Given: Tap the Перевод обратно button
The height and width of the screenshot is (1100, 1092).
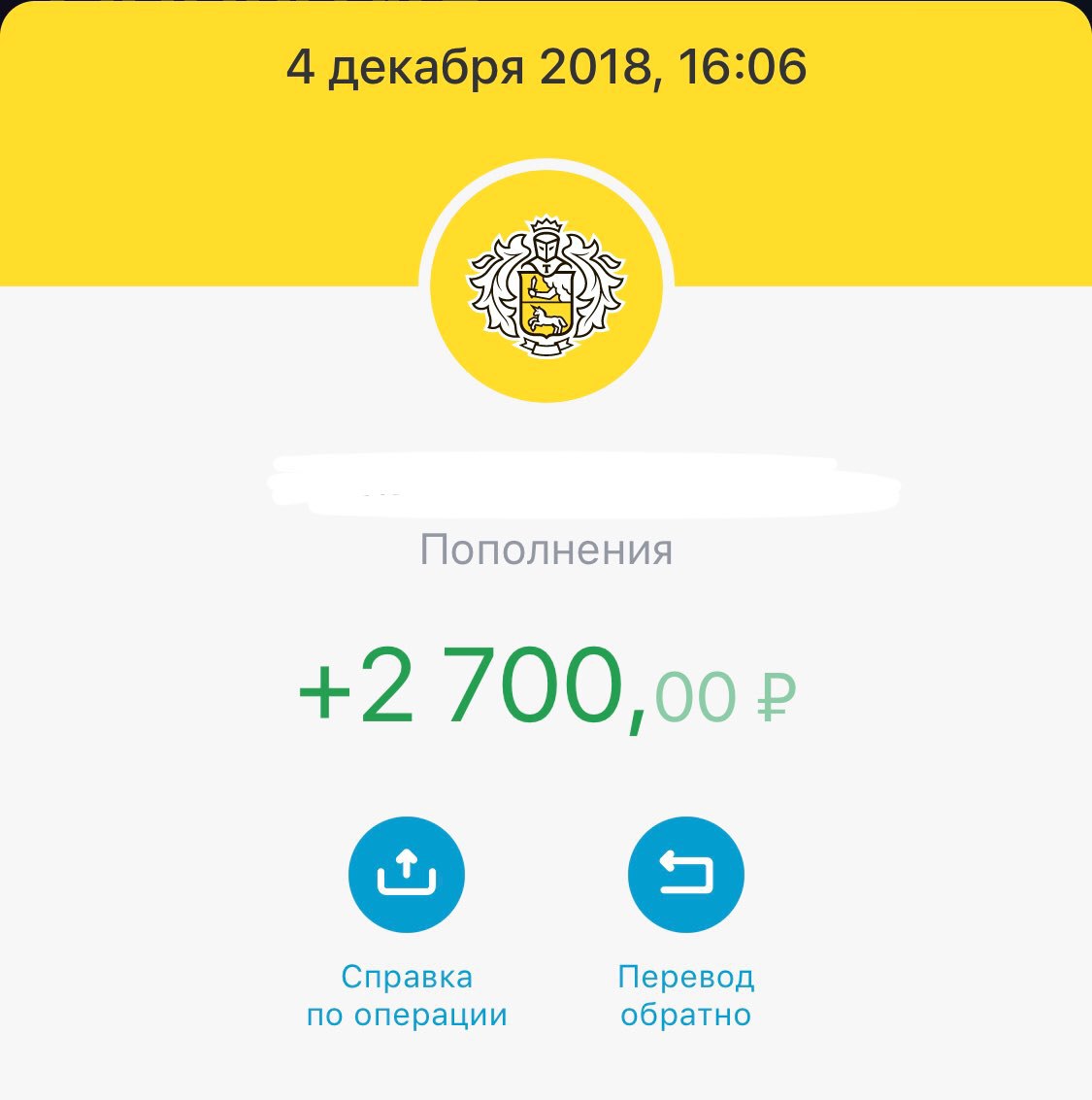Looking at the screenshot, I should point(685,875).
